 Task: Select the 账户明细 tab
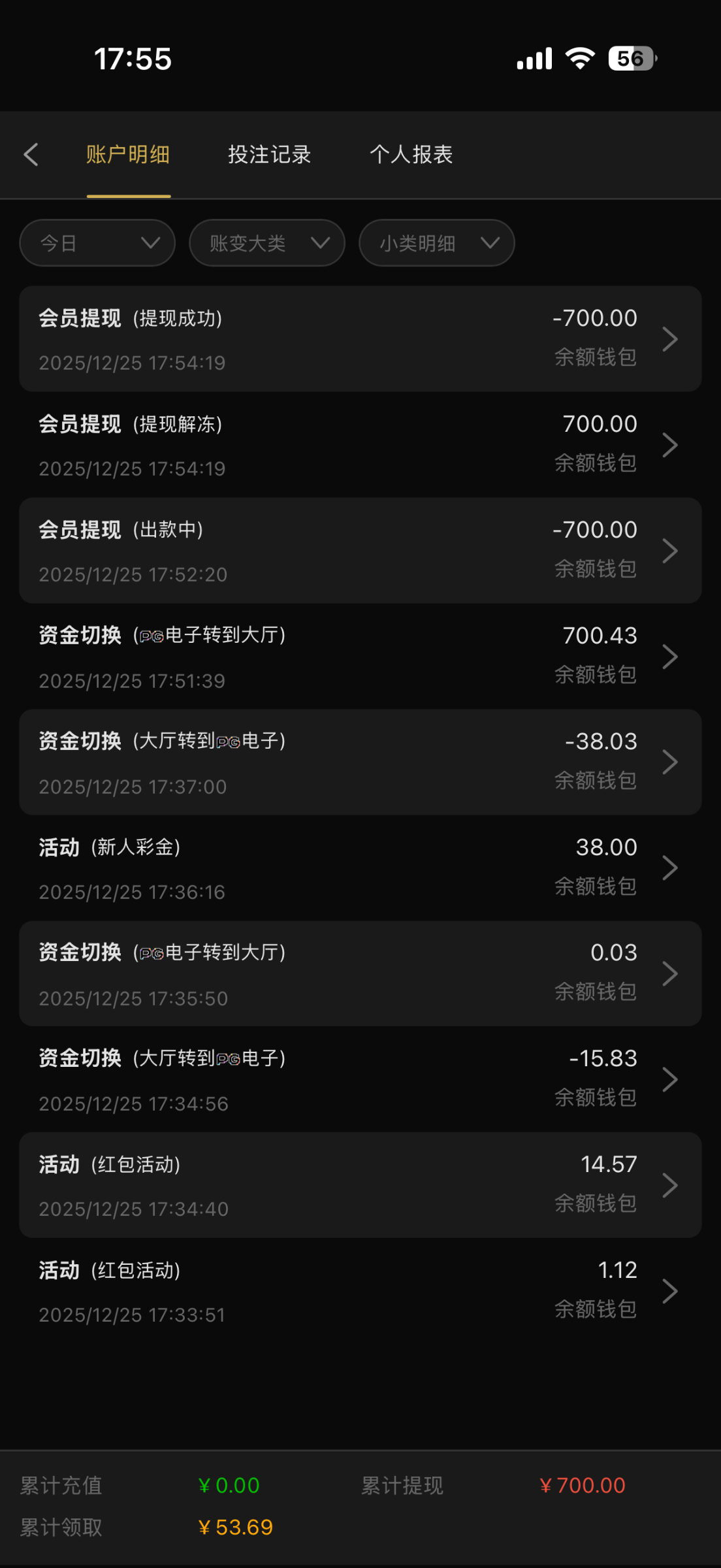point(128,155)
